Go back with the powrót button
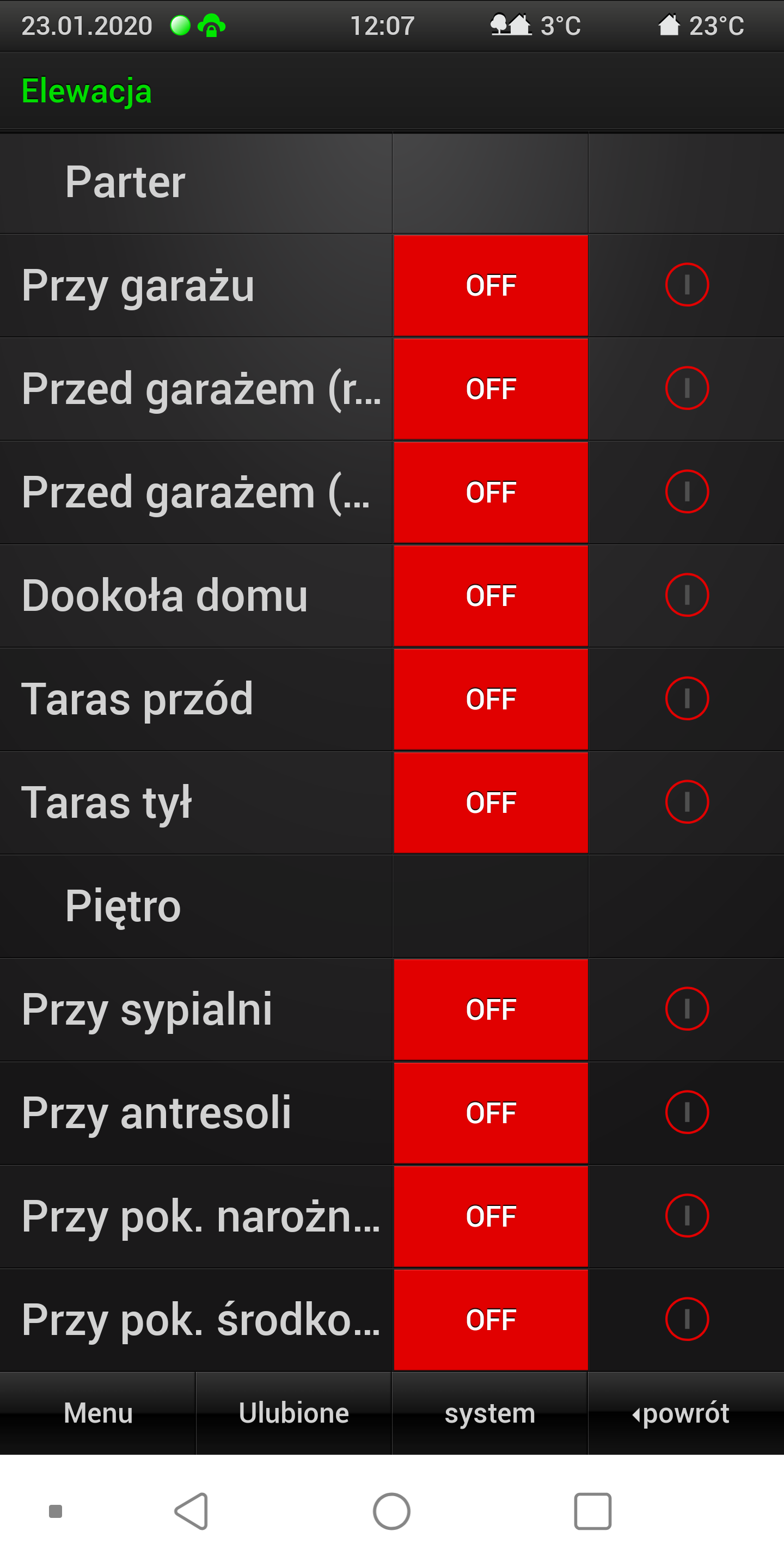Viewport: 784px width, 1568px height. [x=685, y=1413]
